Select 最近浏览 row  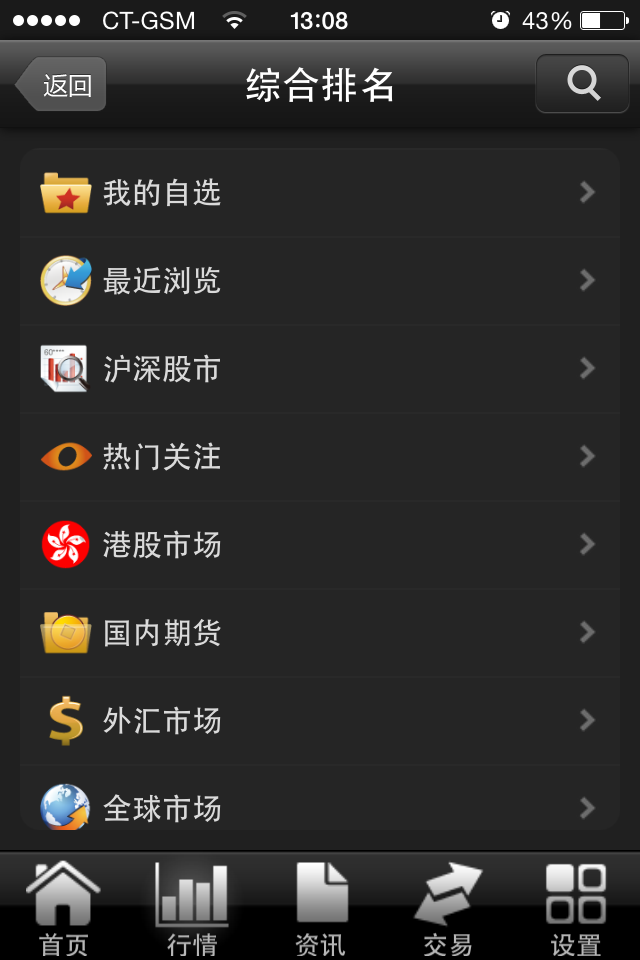tap(320, 281)
